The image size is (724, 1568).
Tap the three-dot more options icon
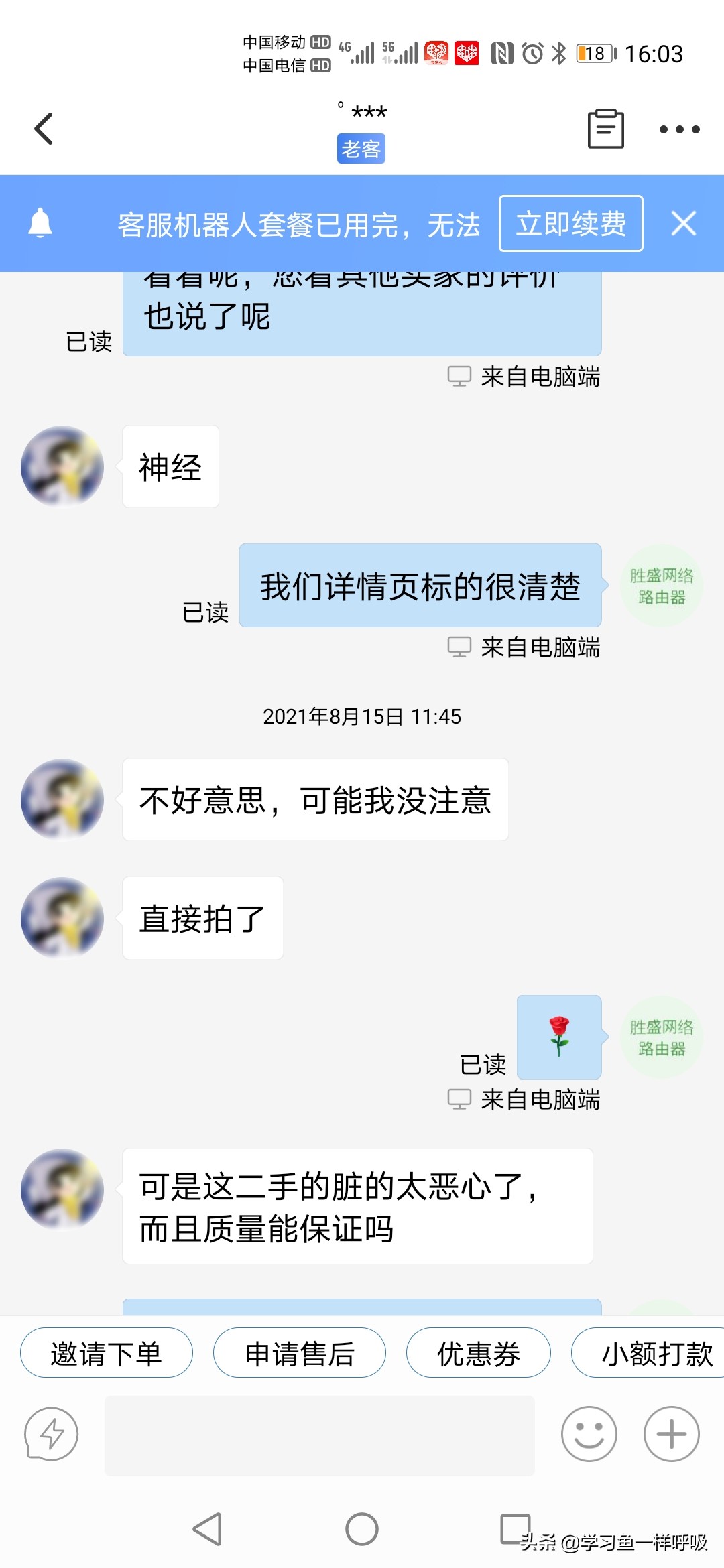[680, 129]
